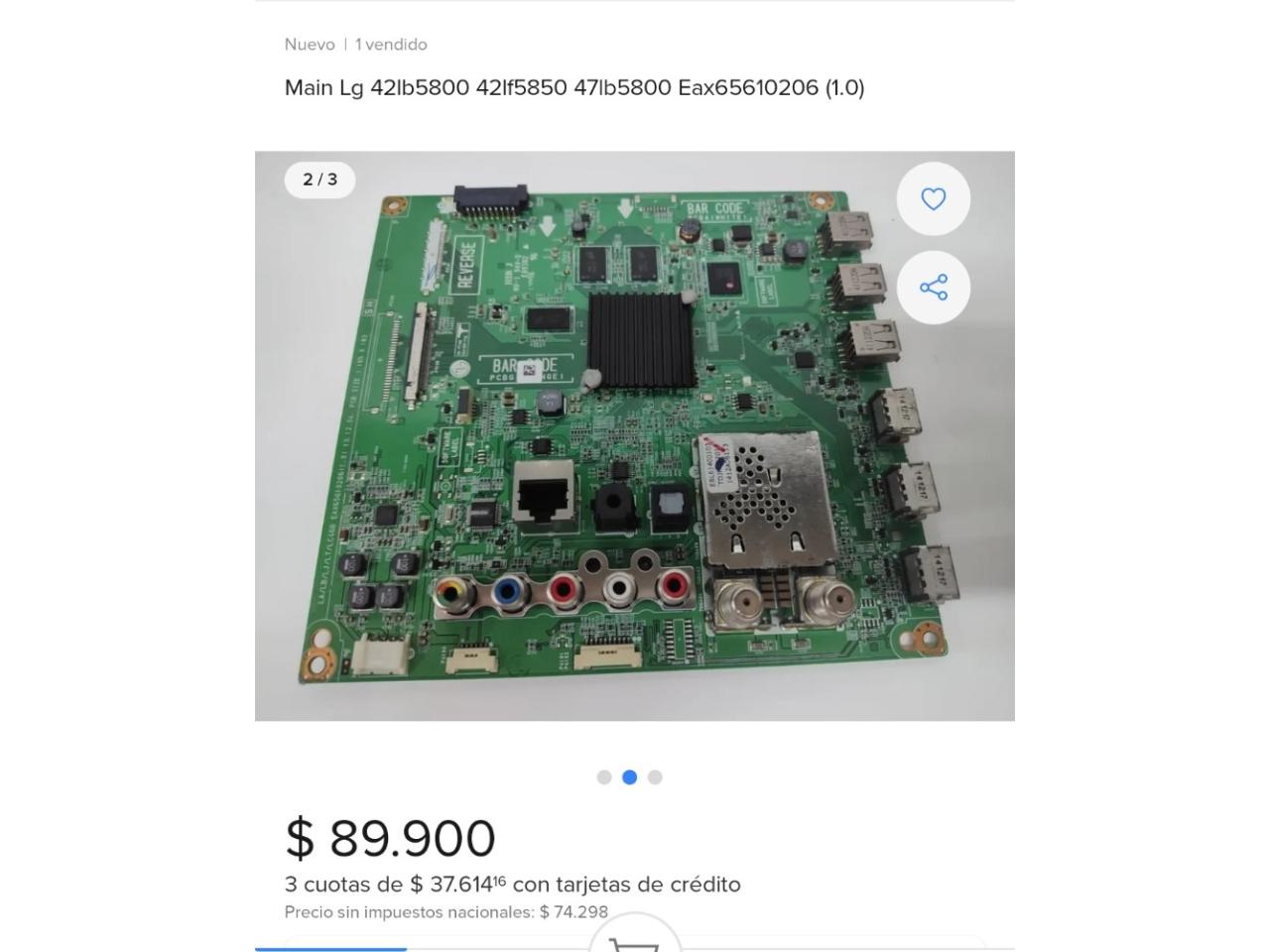The width and height of the screenshot is (1270, 952).
Task: Add this product to favorites
Action: pos(933,199)
